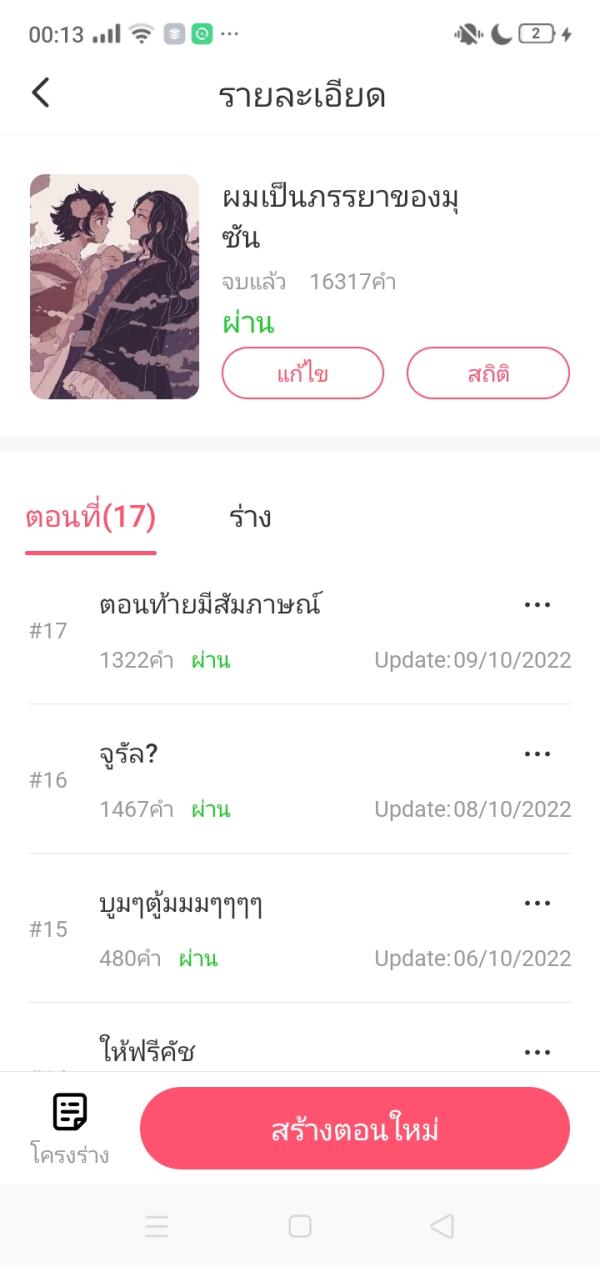Open chapter #17 ตอนท้ายมีสัมภาษณ์

click(x=210, y=605)
